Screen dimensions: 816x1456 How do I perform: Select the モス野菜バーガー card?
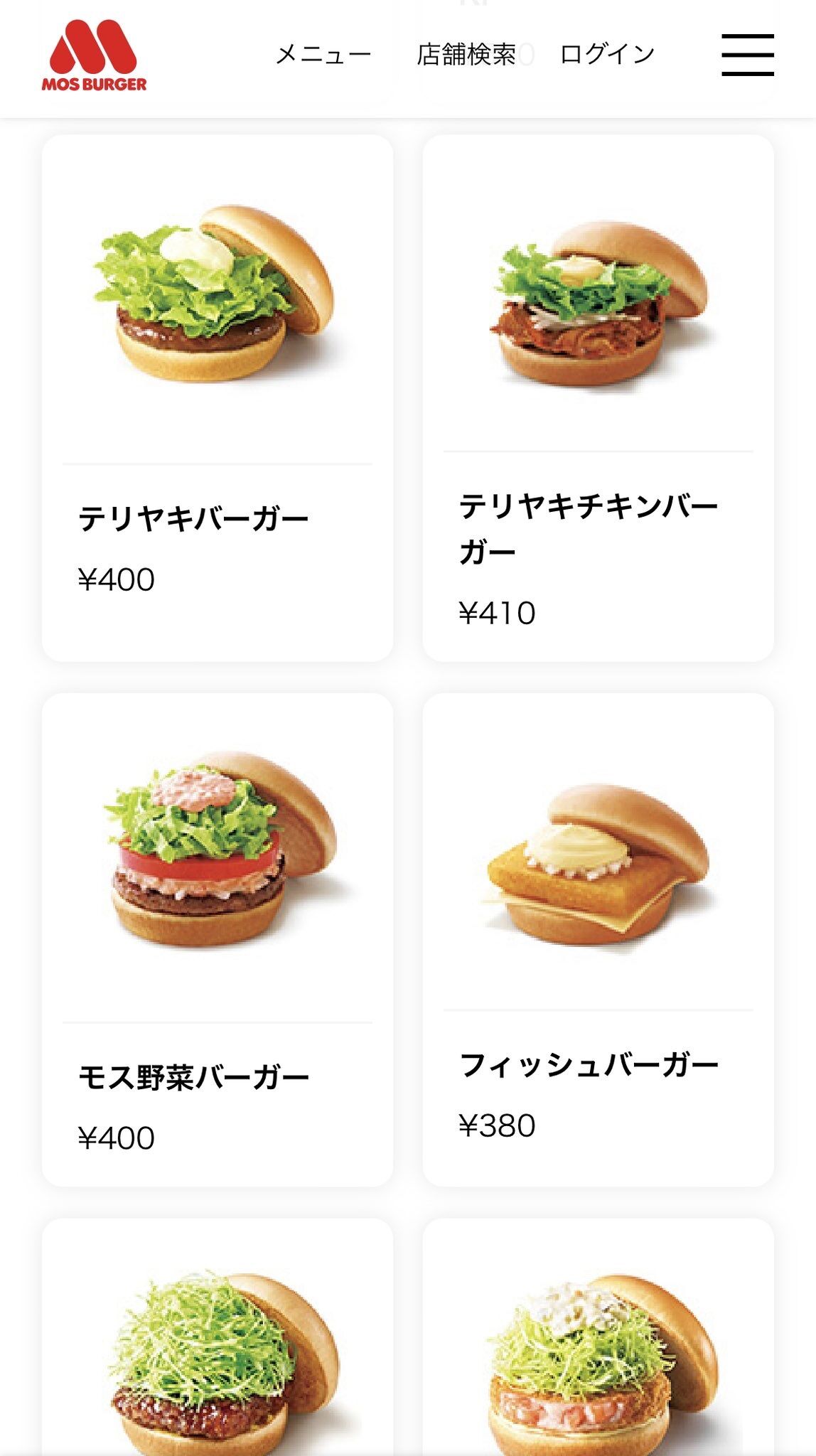tap(218, 938)
